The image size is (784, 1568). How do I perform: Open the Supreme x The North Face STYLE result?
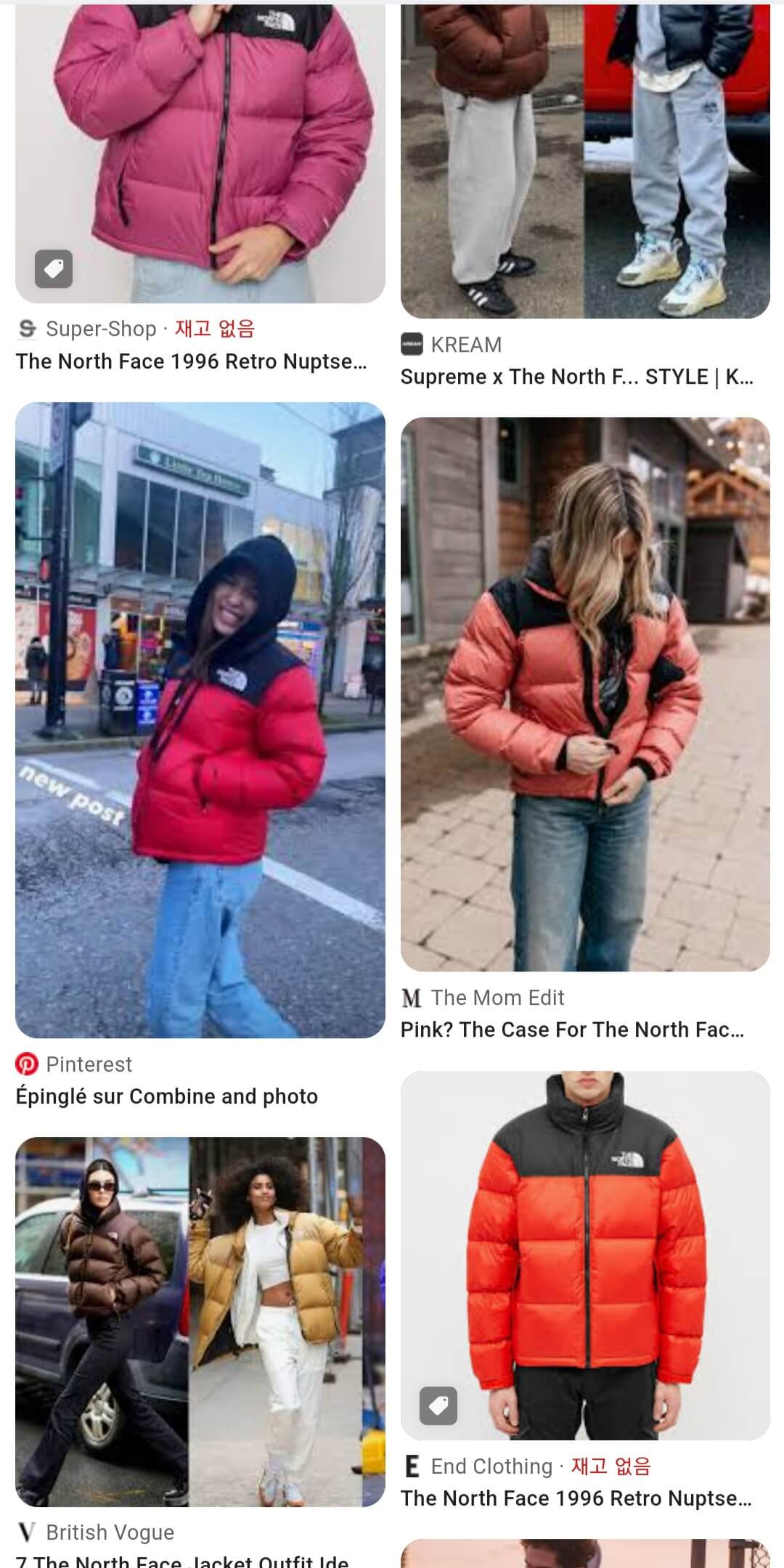coord(579,377)
